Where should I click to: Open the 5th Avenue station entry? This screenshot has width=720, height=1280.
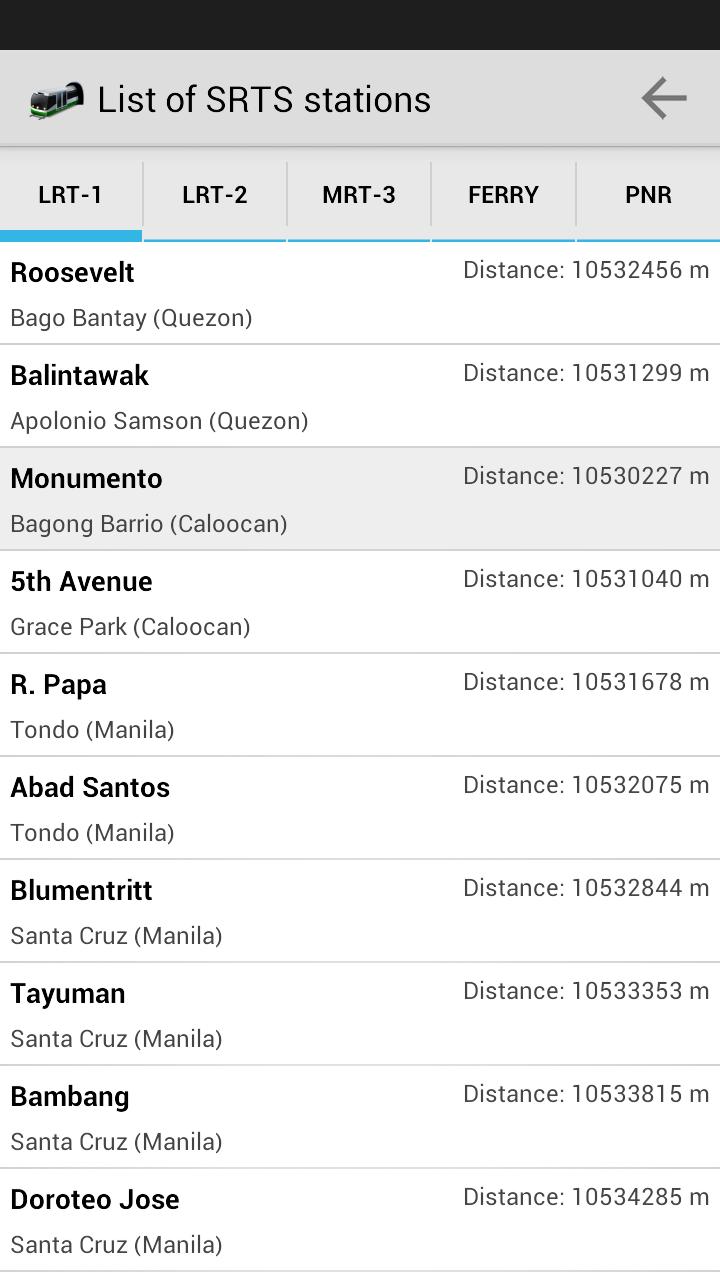pyautogui.click(x=360, y=601)
